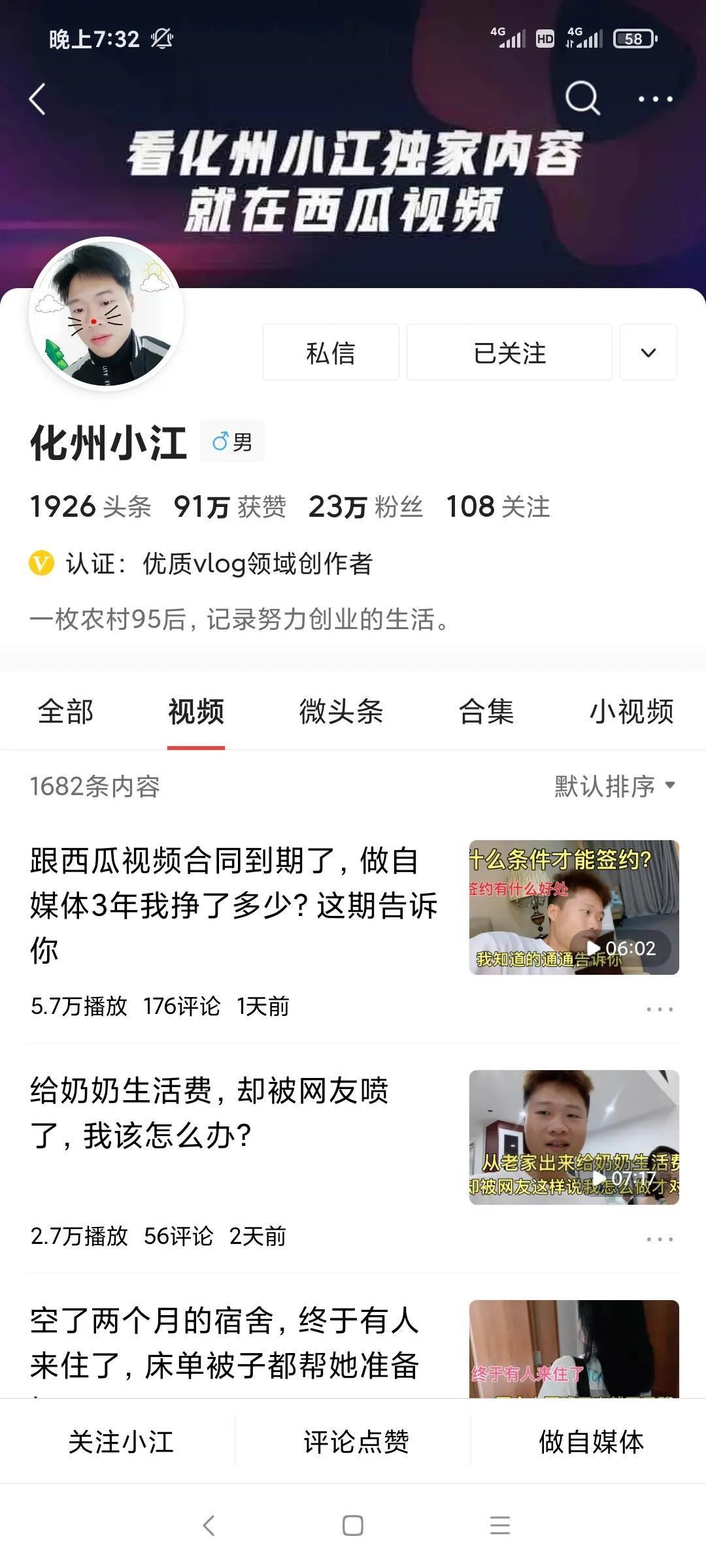Tap the 已关注 following button
This screenshot has height=1568, width=706.
[509, 353]
